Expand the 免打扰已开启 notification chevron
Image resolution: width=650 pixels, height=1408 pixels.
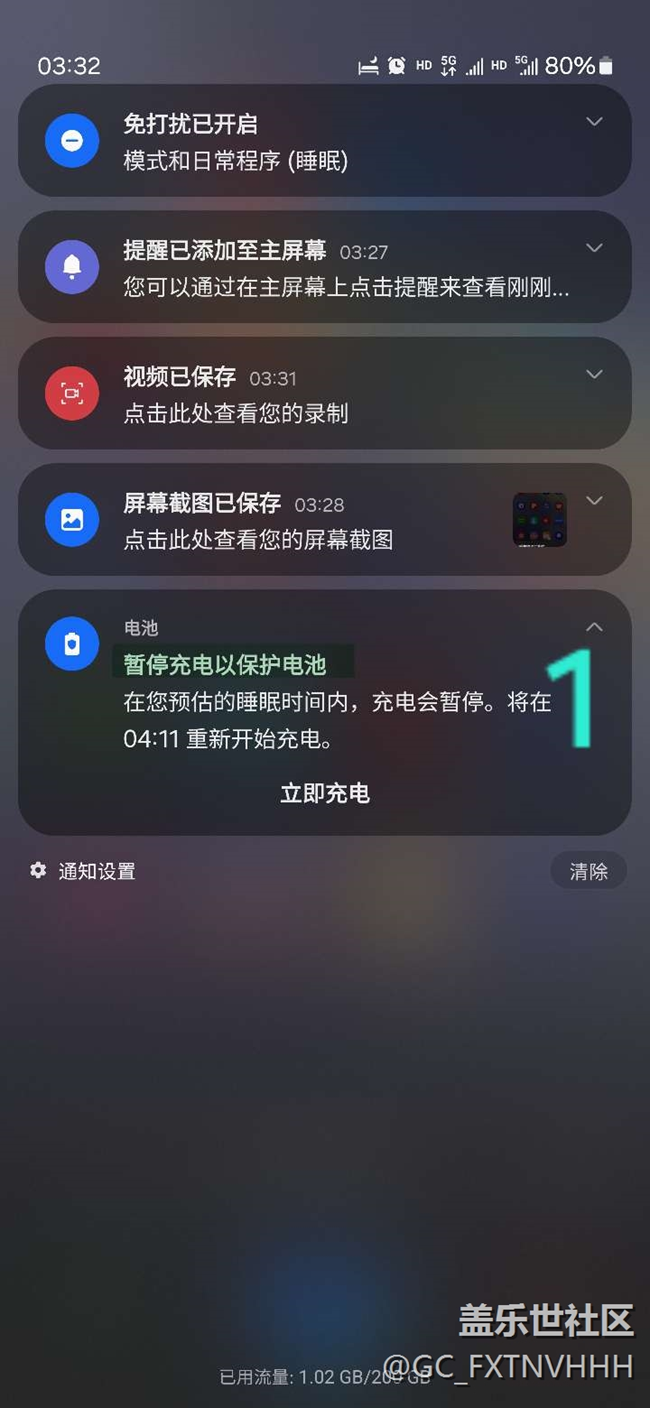(x=594, y=122)
